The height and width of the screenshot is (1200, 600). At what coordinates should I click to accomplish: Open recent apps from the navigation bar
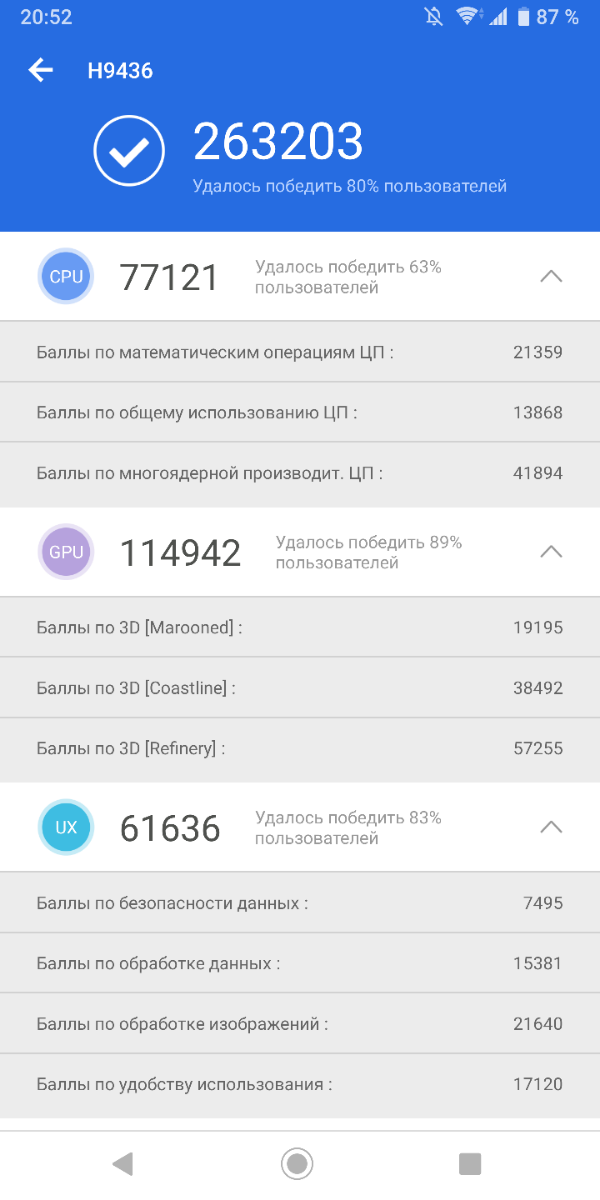(470, 1163)
